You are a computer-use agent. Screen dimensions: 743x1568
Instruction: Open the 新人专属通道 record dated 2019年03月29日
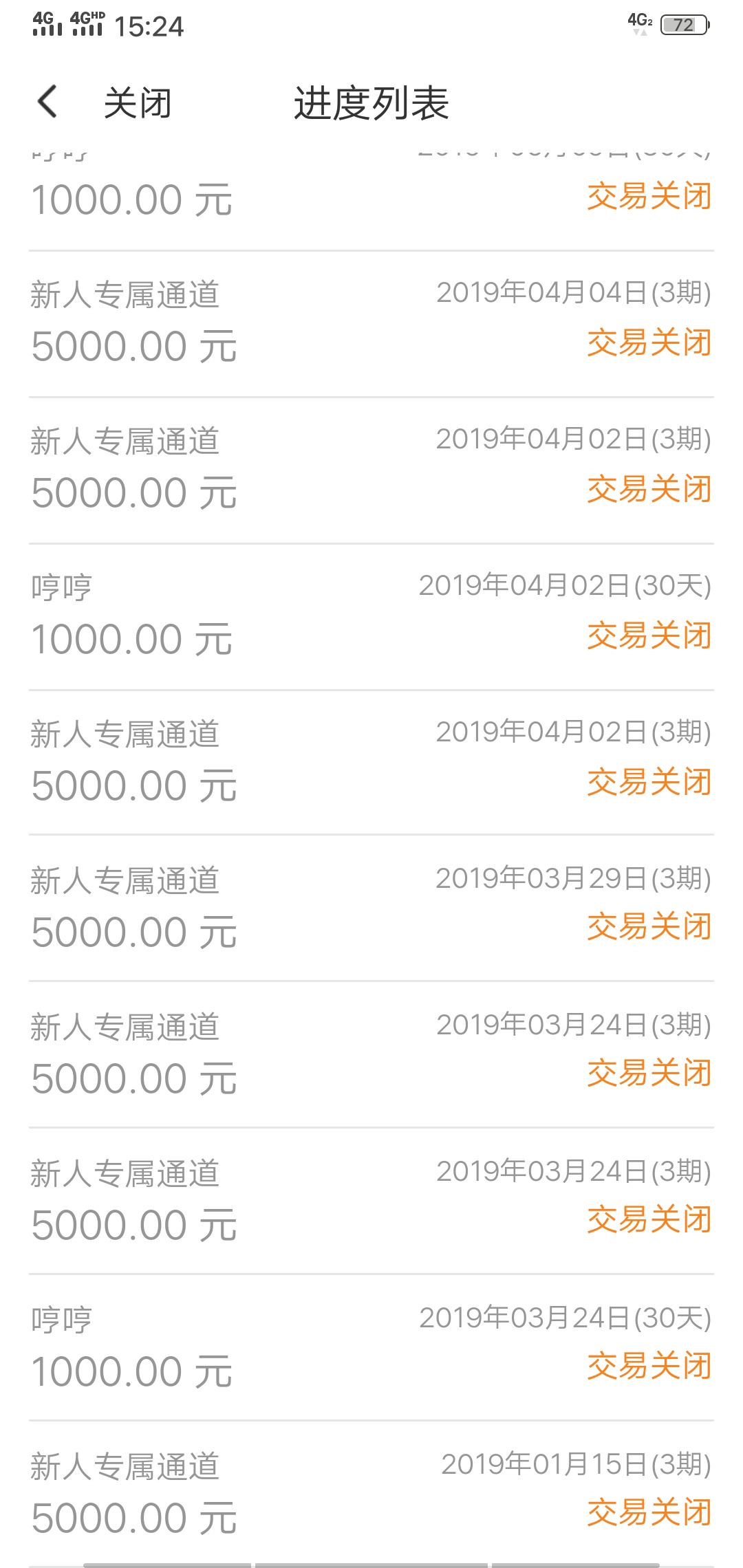tap(371, 908)
